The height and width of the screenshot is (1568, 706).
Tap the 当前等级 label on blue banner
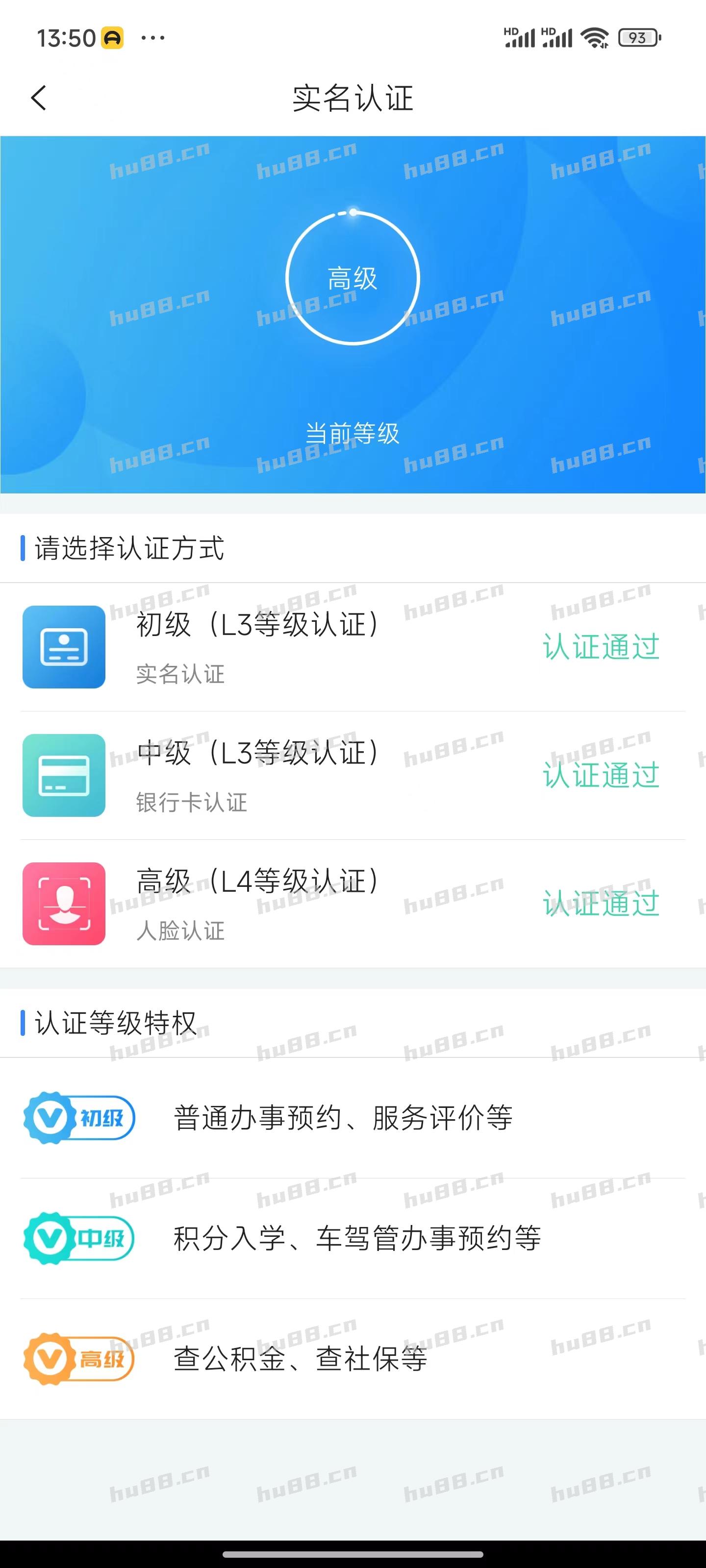[353, 433]
